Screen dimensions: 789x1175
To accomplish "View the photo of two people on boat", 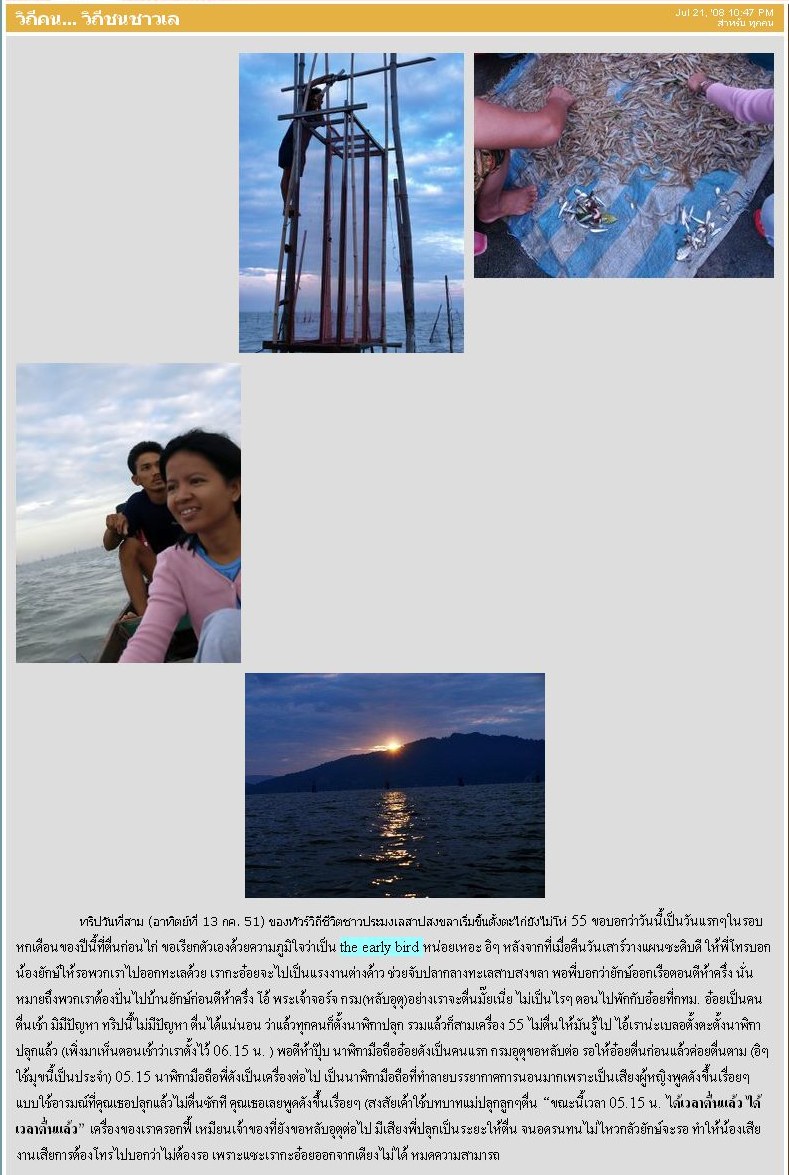I will (128, 513).
